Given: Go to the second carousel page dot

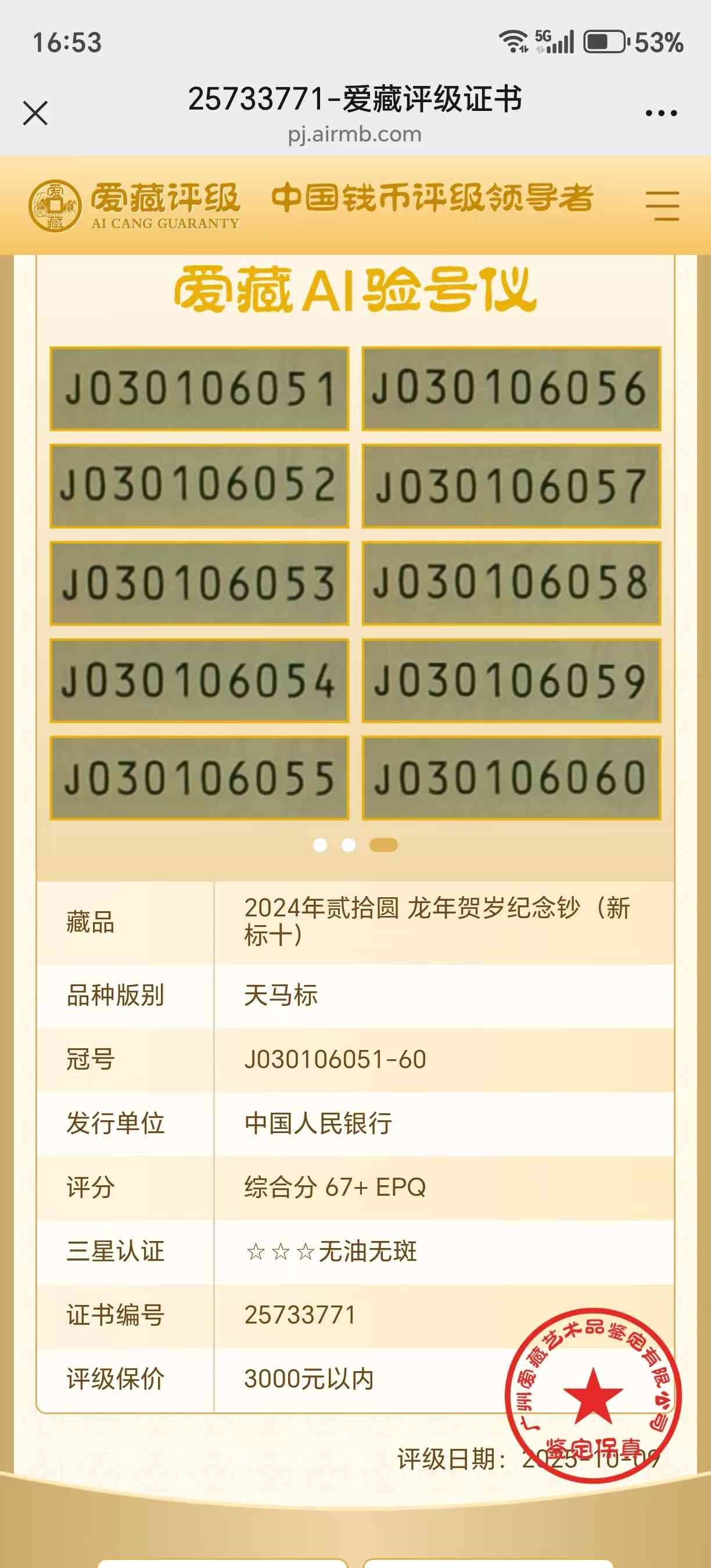Looking at the screenshot, I should (x=349, y=845).
